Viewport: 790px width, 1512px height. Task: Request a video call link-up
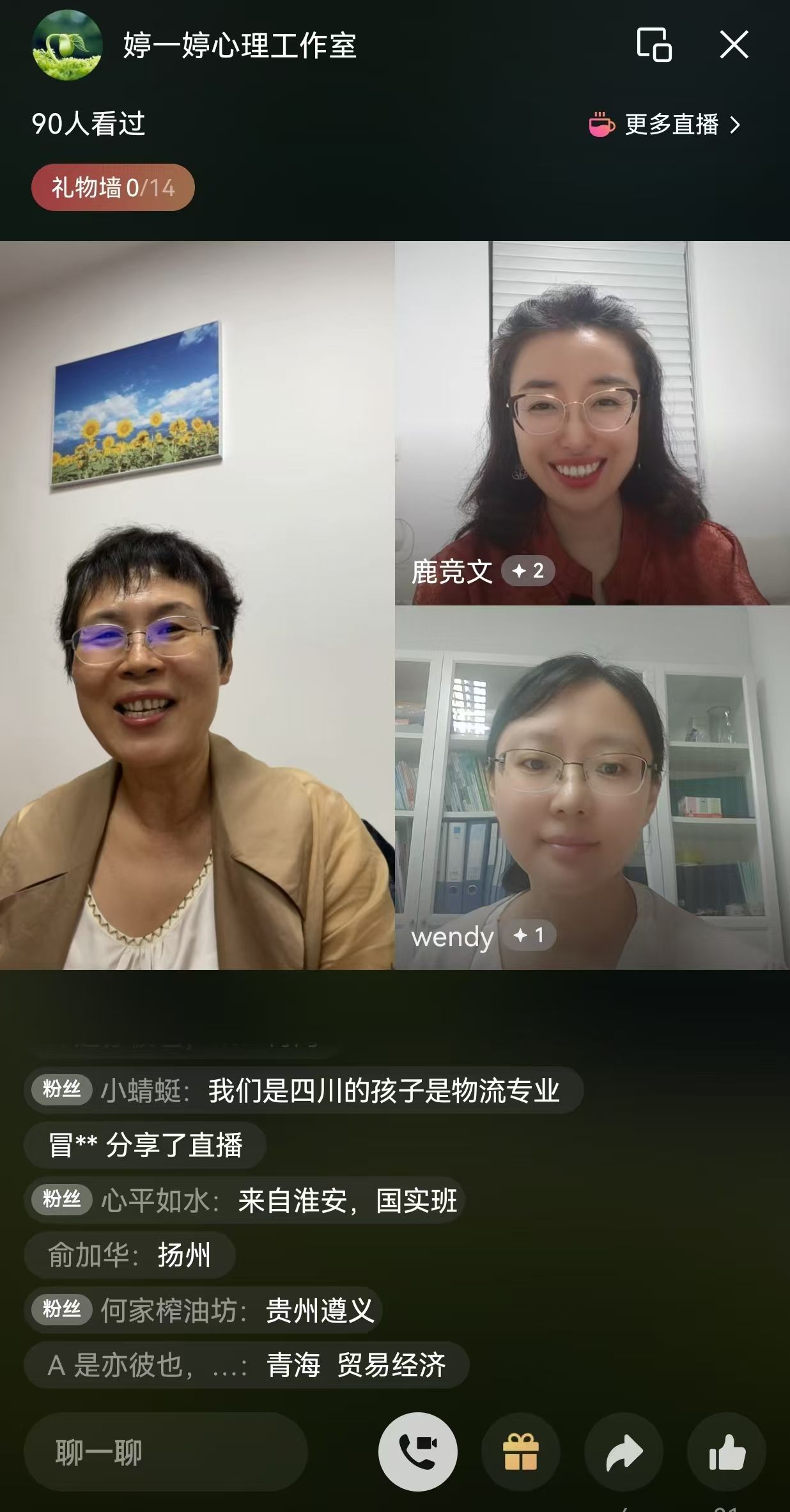click(x=417, y=1453)
